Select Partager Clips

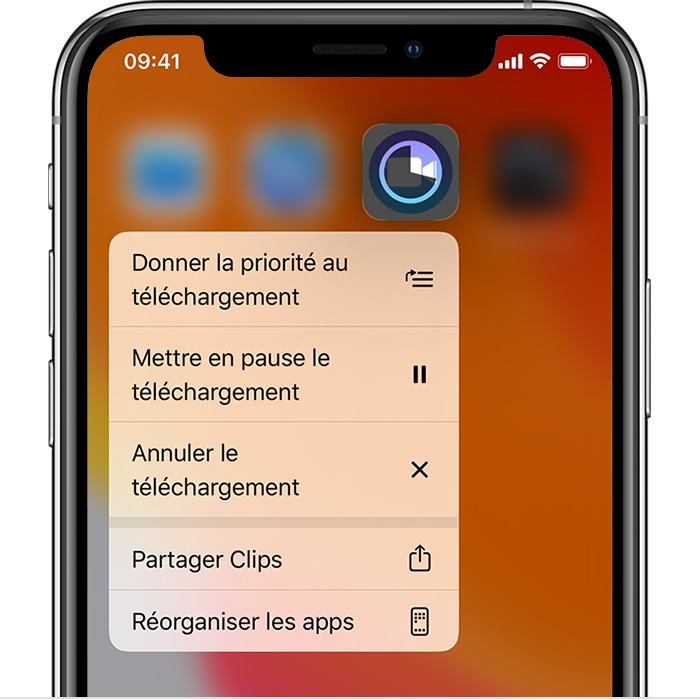point(283,560)
